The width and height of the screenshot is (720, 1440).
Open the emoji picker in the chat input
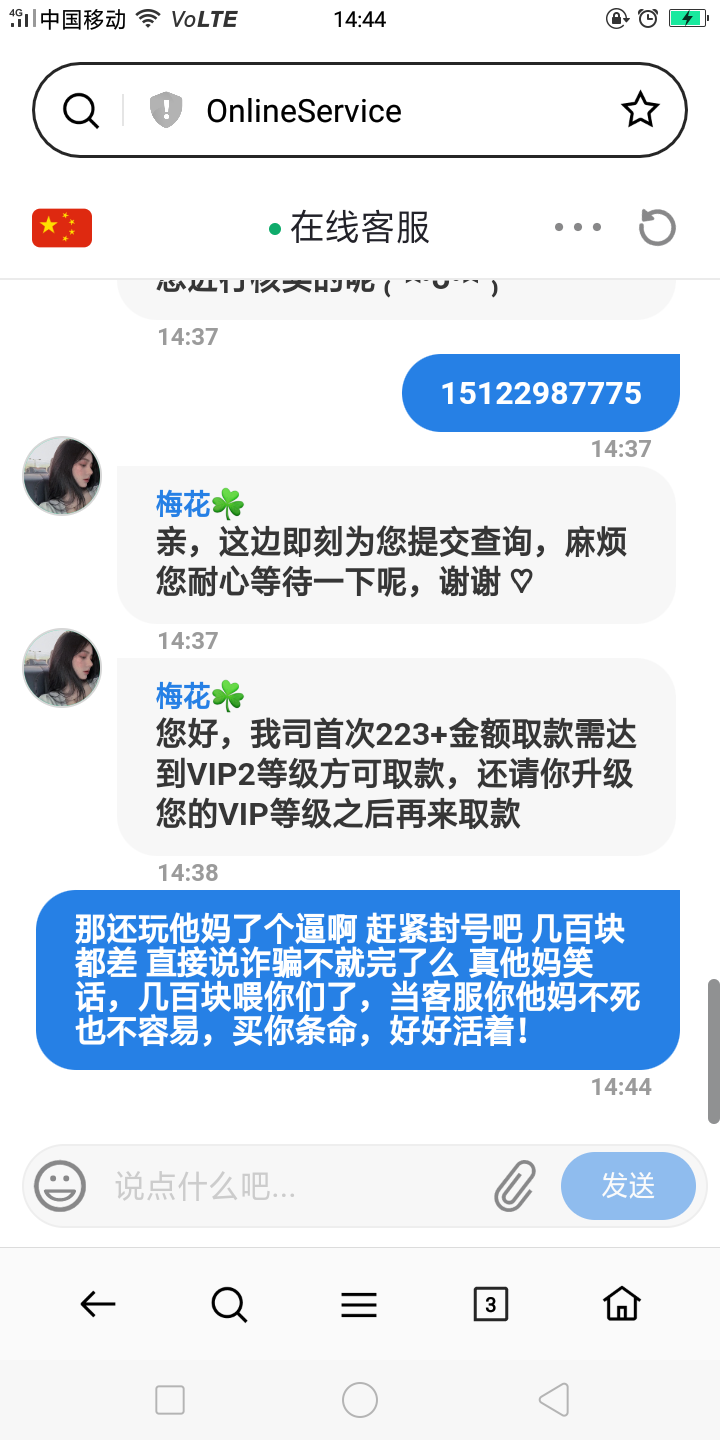60,1186
